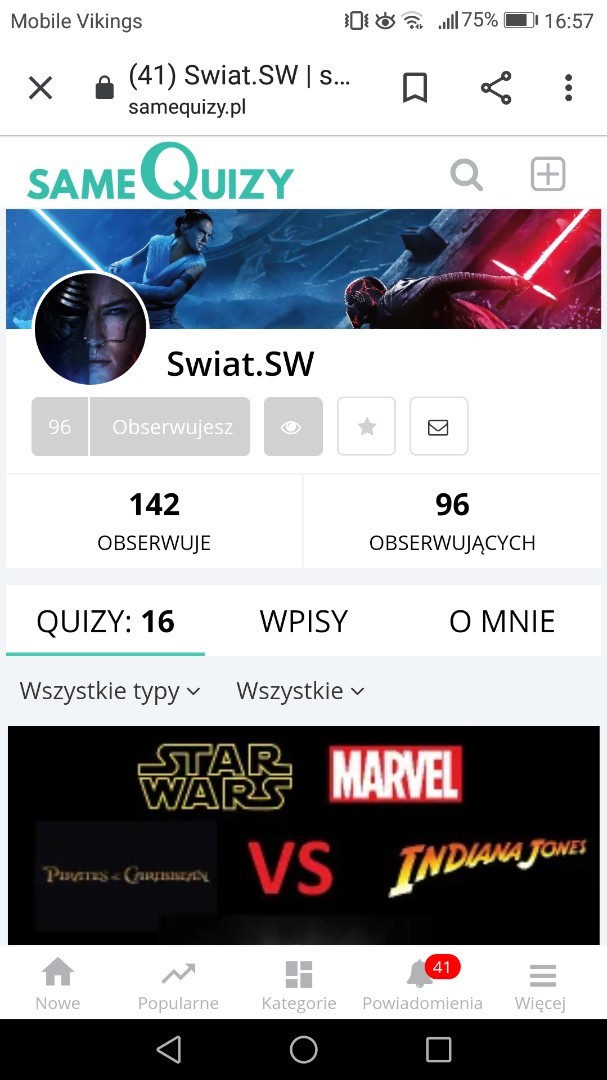607x1080 pixels.
Task: Open the Star Wars vs Marvel quiz
Action: point(303,835)
